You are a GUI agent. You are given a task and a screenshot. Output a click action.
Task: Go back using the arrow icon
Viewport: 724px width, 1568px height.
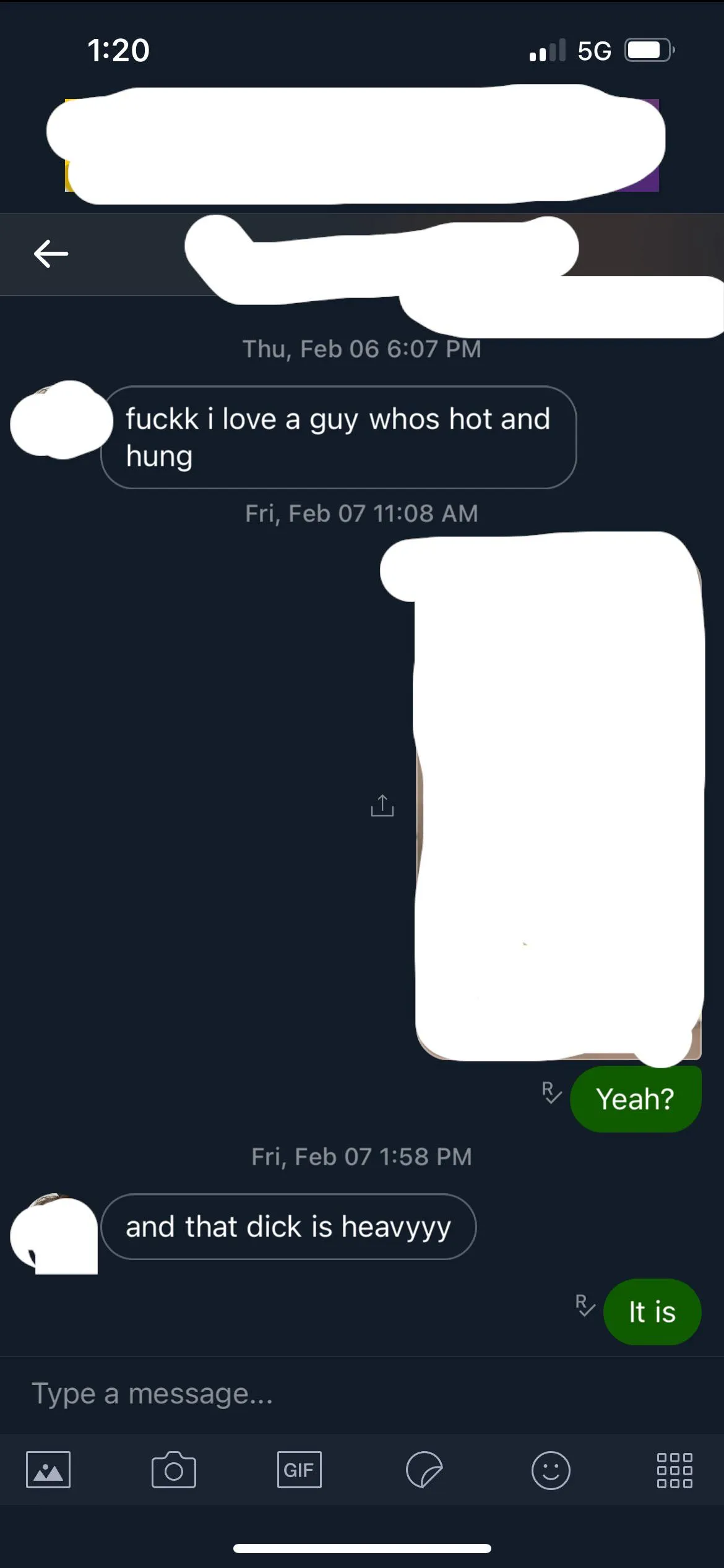click(51, 254)
